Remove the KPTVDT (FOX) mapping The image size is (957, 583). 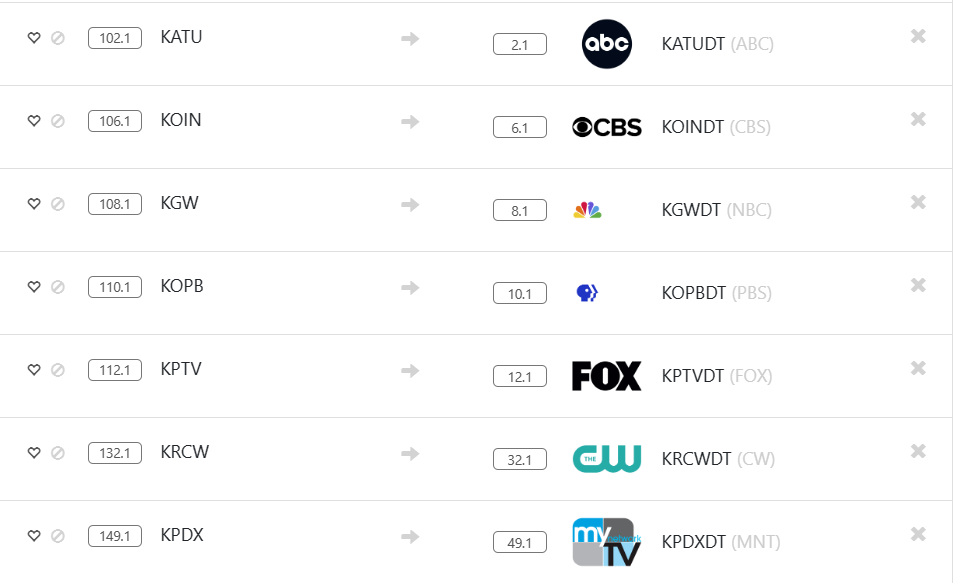click(918, 369)
